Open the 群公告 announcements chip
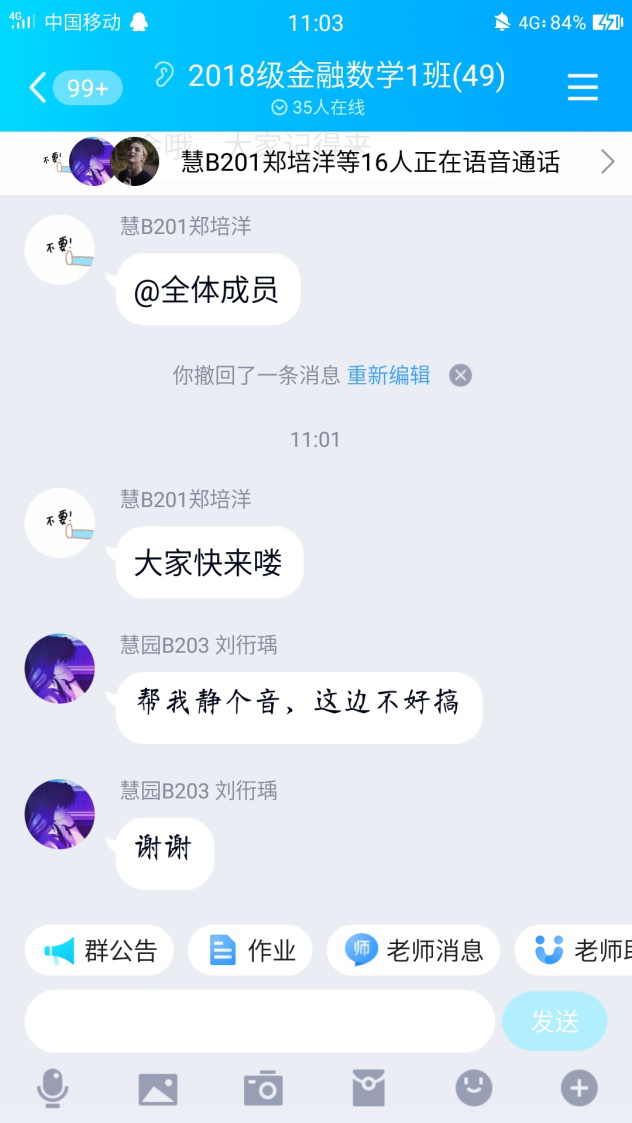Image resolution: width=632 pixels, height=1123 pixels. point(100,950)
